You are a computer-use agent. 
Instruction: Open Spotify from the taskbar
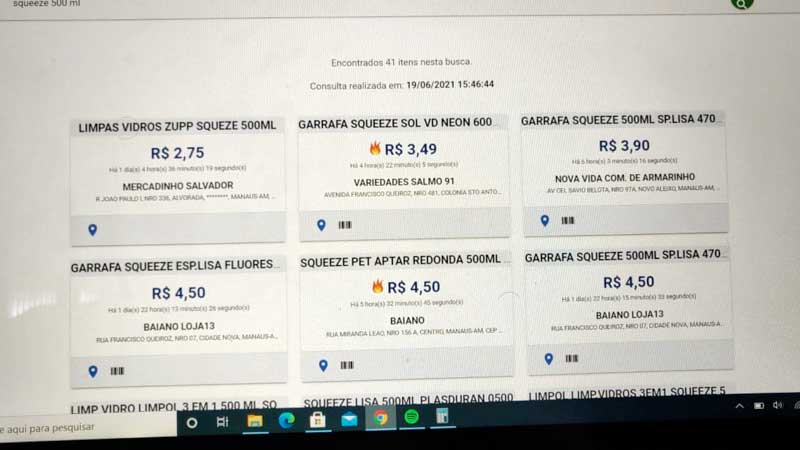point(410,418)
